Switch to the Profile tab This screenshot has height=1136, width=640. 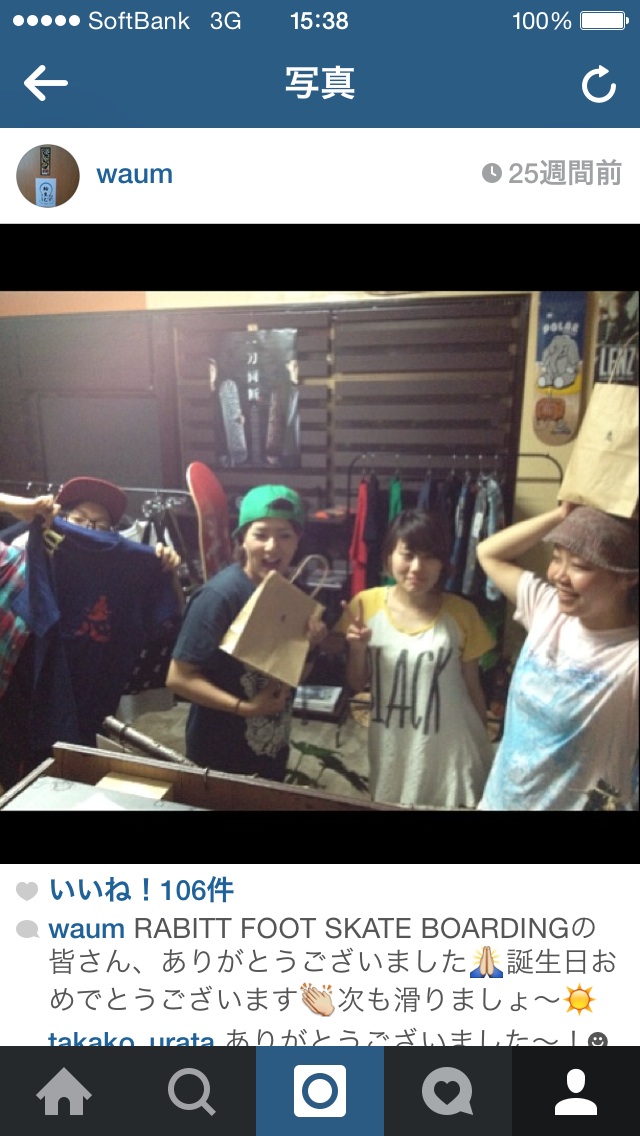(576, 1091)
